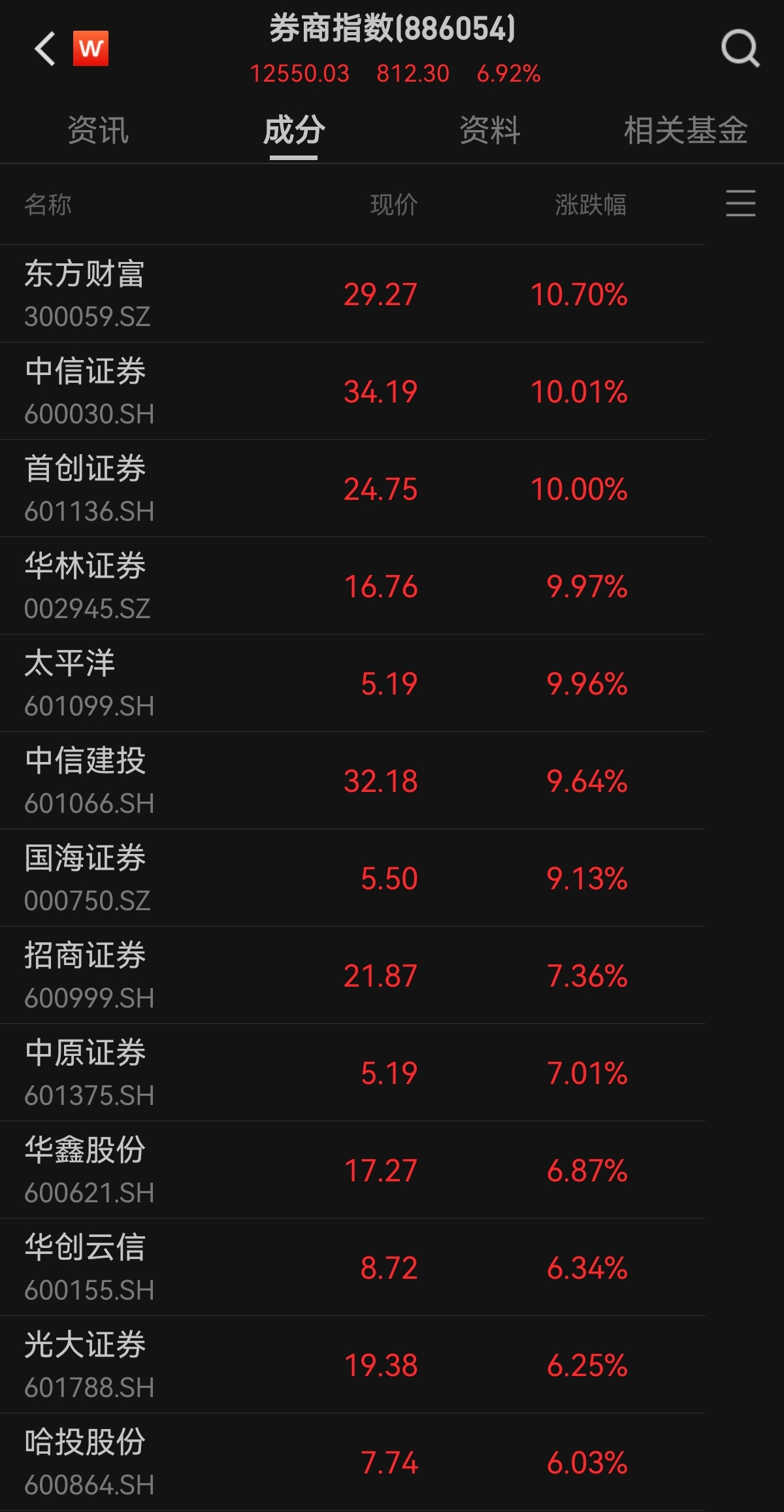Open the 相关基金 tab

click(x=685, y=130)
